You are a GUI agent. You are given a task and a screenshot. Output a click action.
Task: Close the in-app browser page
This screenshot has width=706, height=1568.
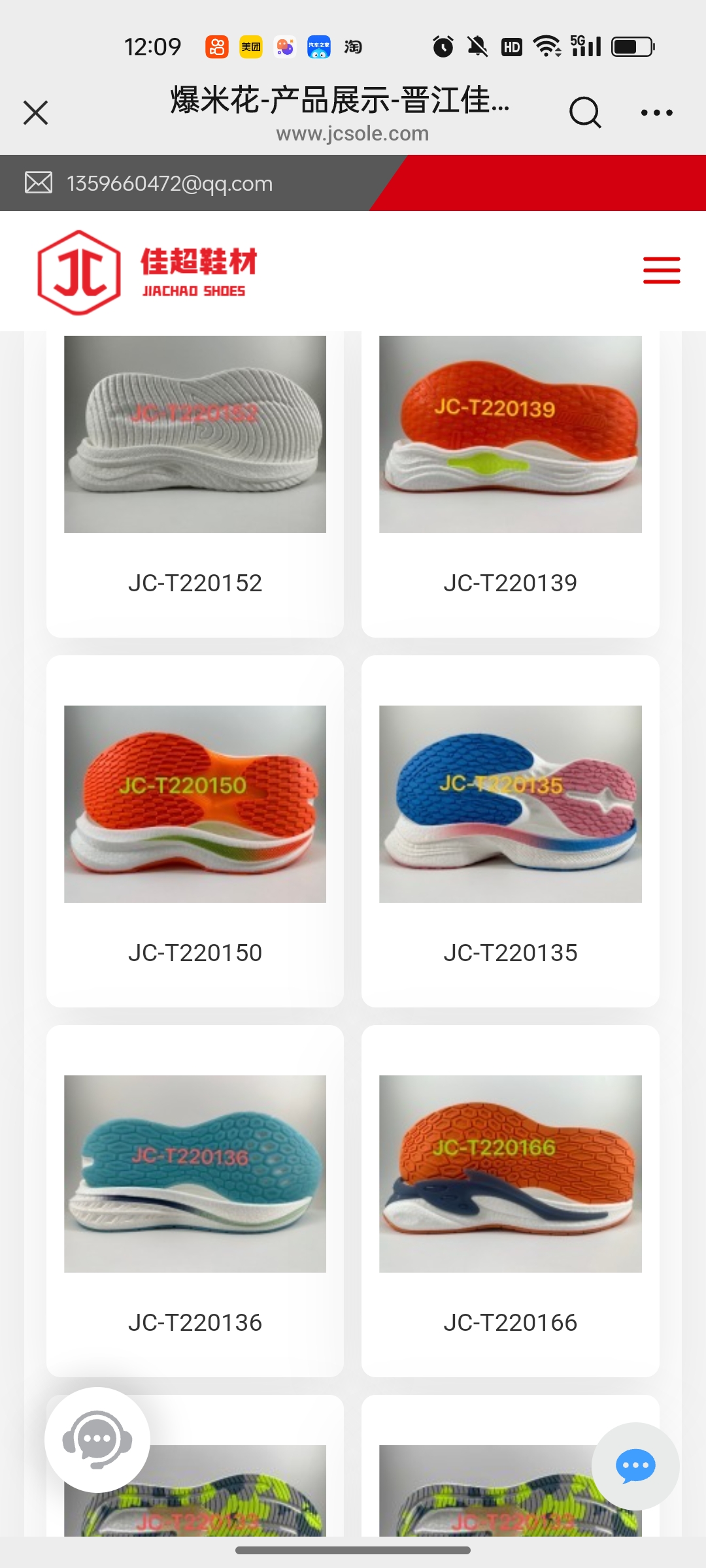coord(36,112)
